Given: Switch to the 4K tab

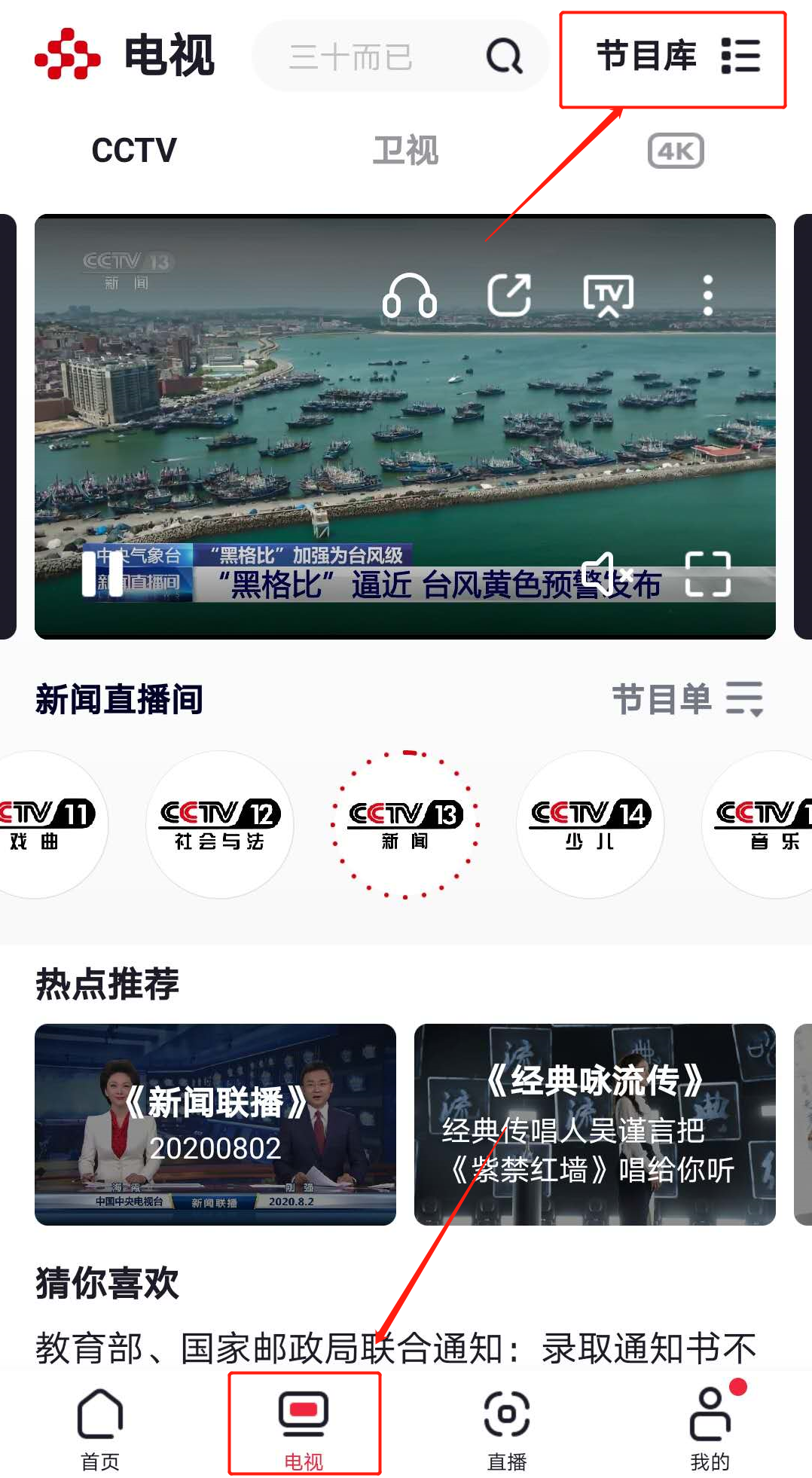Looking at the screenshot, I should 676,151.
